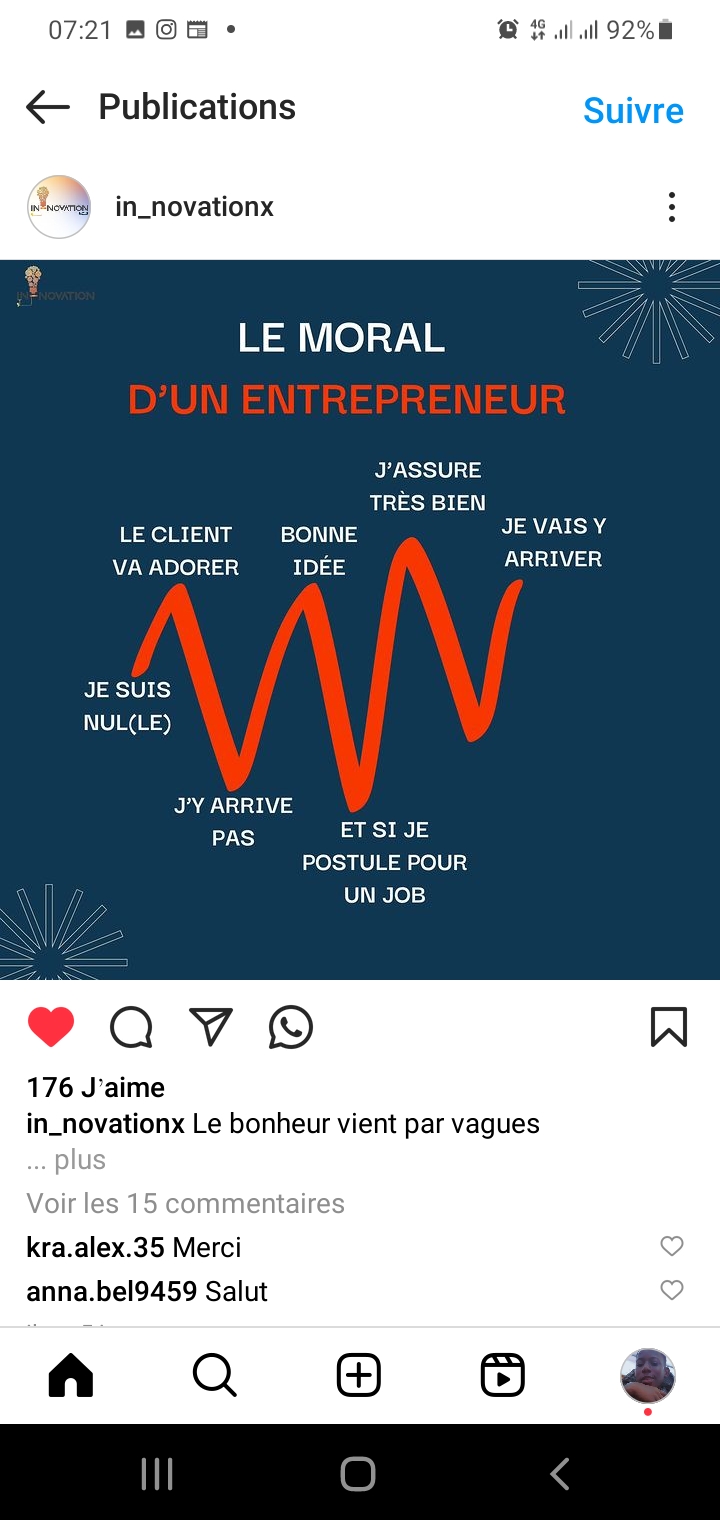The height and width of the screenshot is (1520, 720).
Task: Open the in_novationx profile picture
Action: (59, 207)
